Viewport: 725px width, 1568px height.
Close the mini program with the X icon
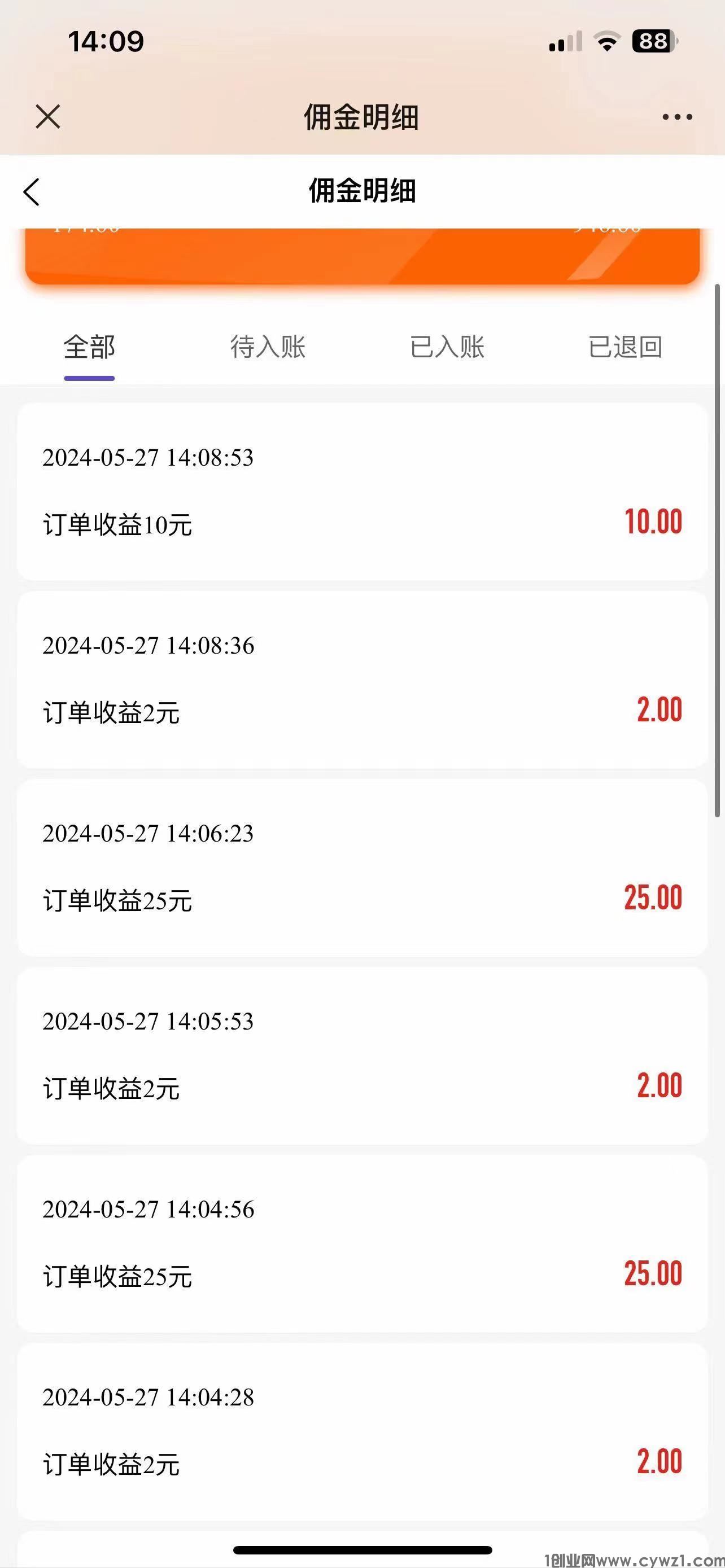coord(49,117)
